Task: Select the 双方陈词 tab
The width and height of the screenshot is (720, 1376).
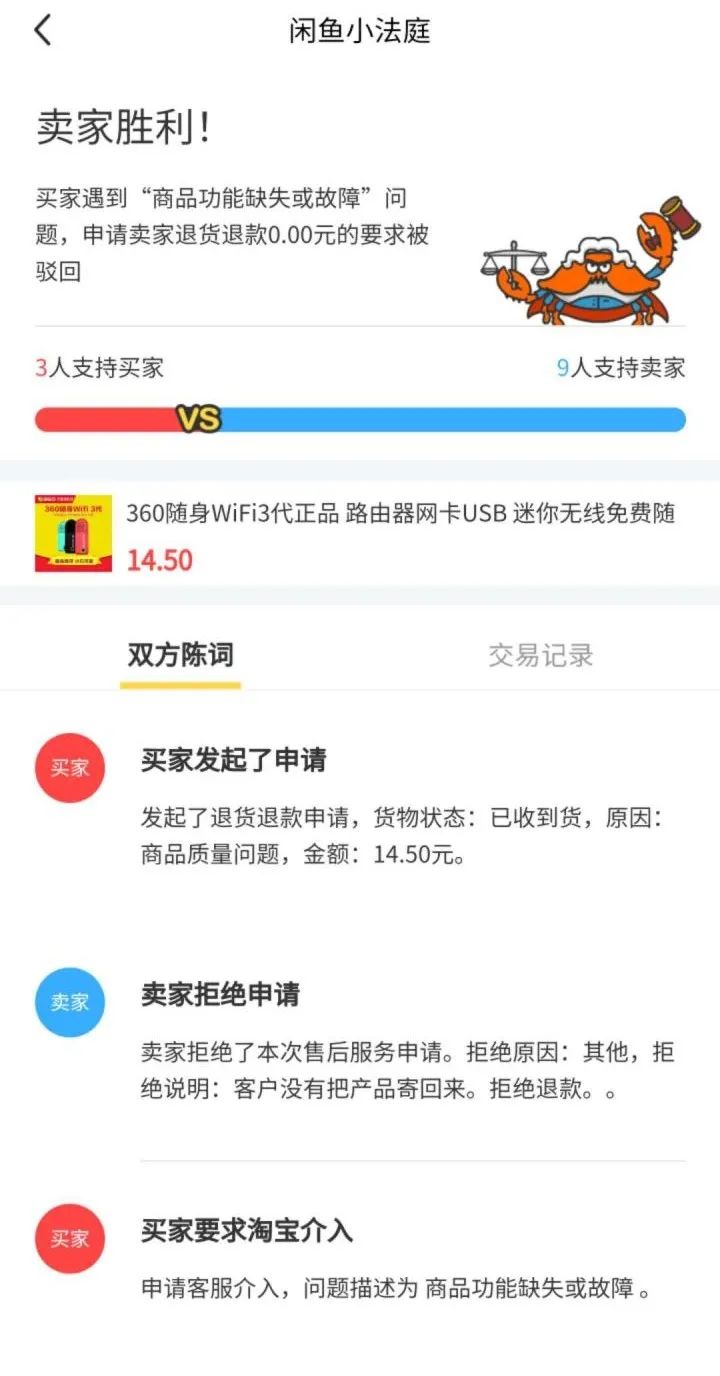Action: [x=180, y=655]
